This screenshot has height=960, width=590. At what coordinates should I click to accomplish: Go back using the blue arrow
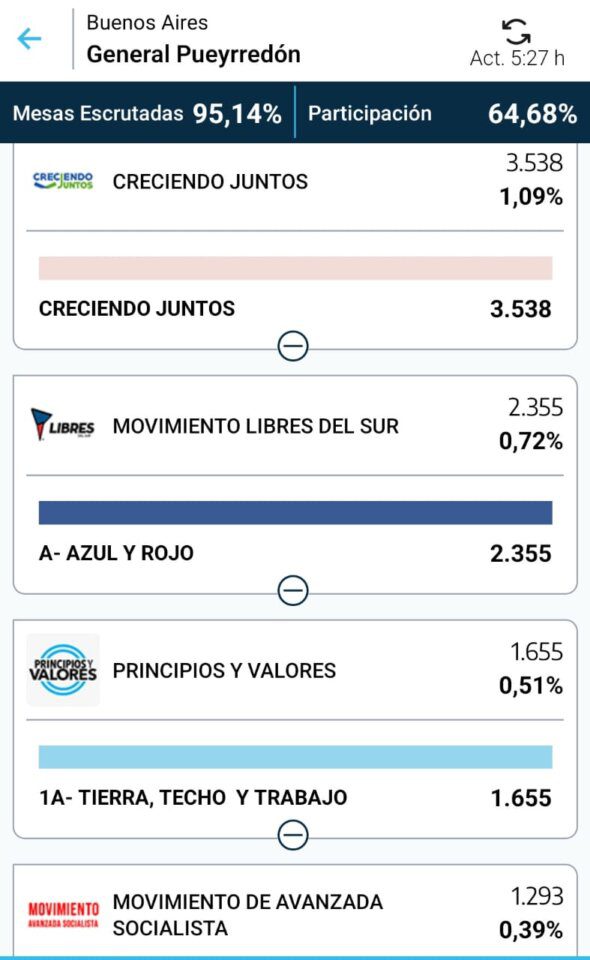point(29,39)
